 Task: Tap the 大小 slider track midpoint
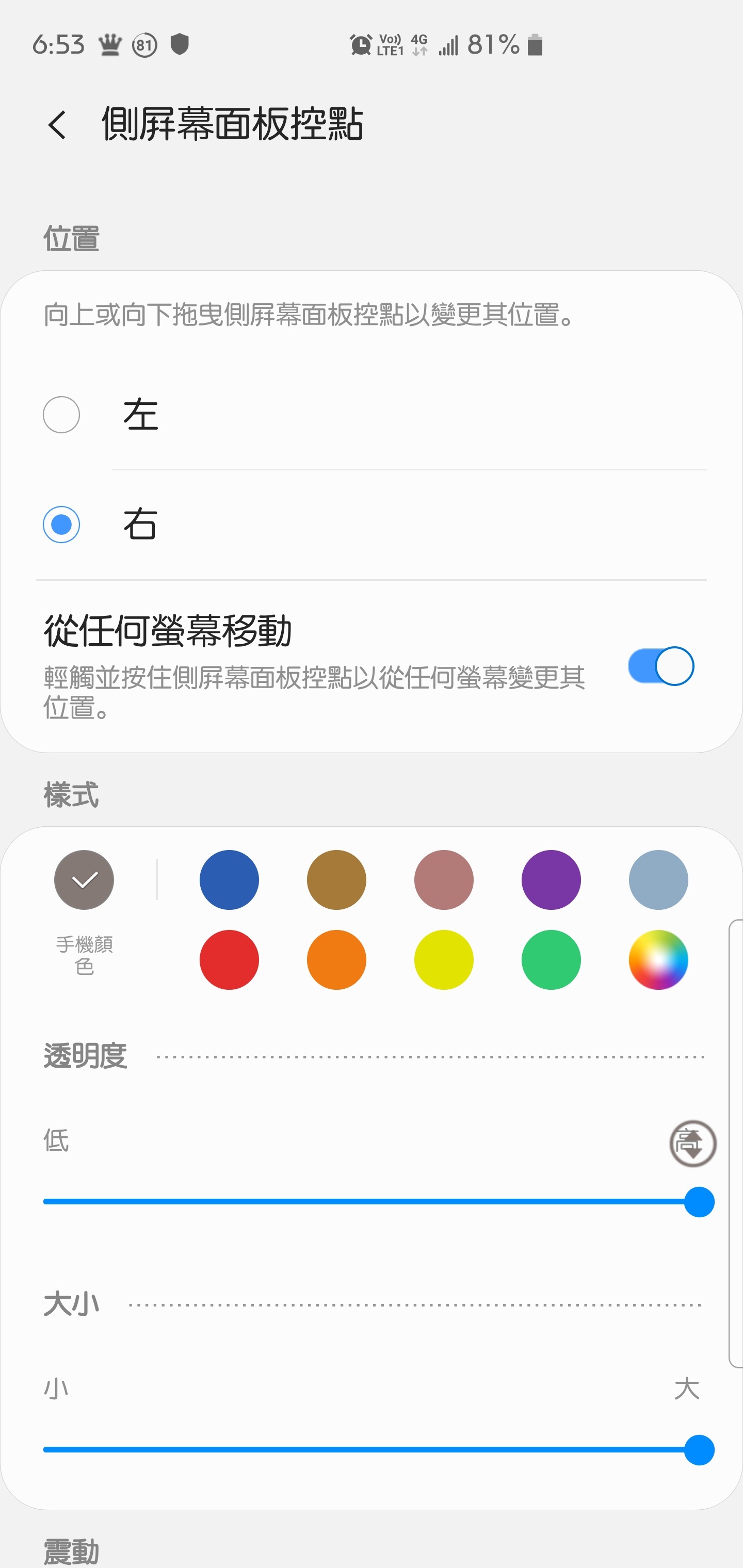coord(372,1449)
